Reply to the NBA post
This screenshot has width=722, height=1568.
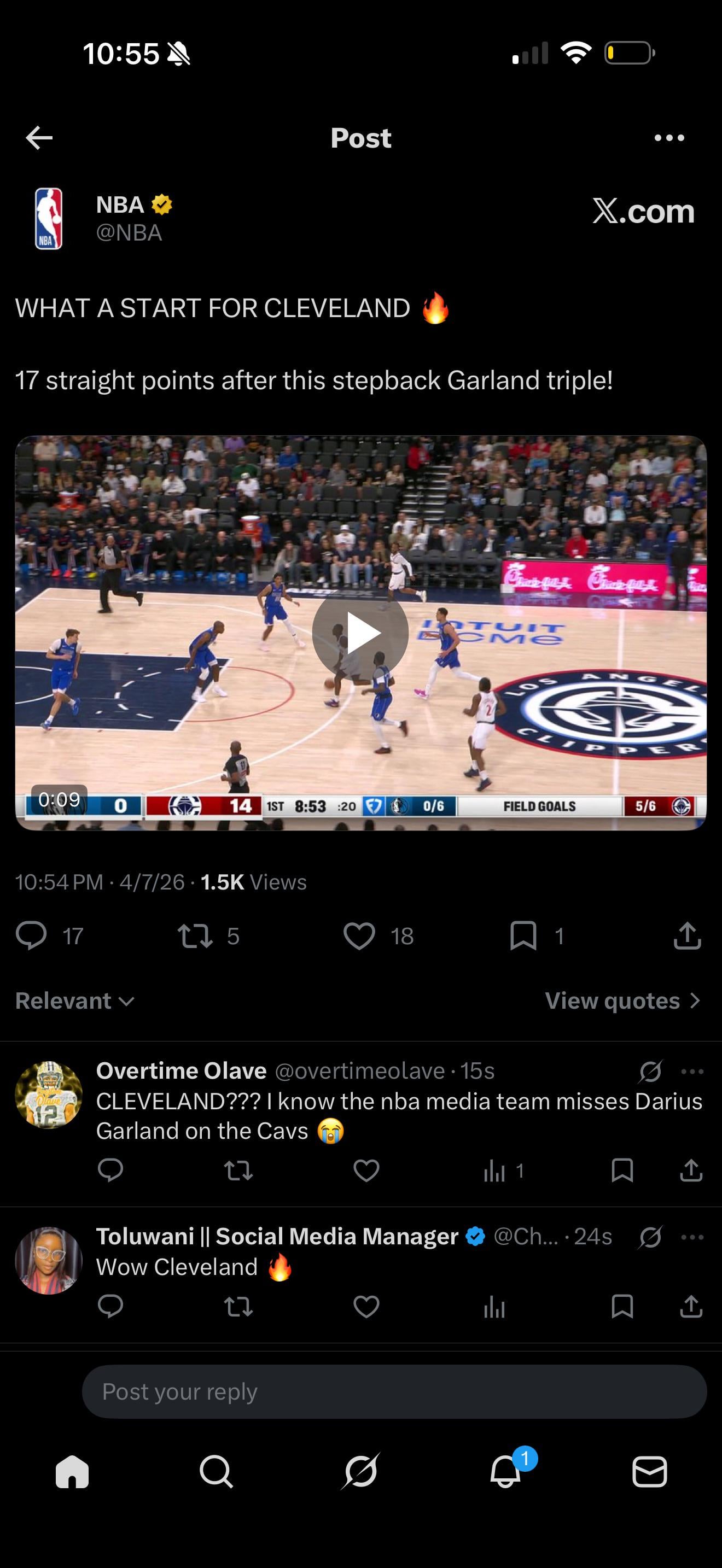[x=31, y=935]
